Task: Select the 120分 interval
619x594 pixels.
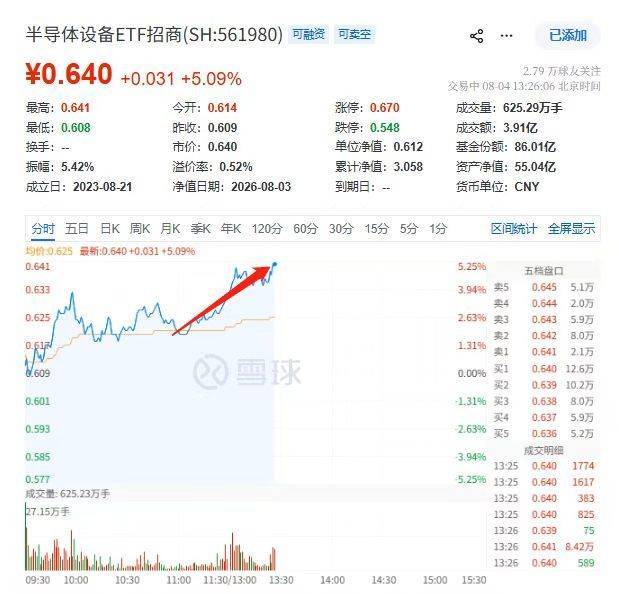Action: 267,229
